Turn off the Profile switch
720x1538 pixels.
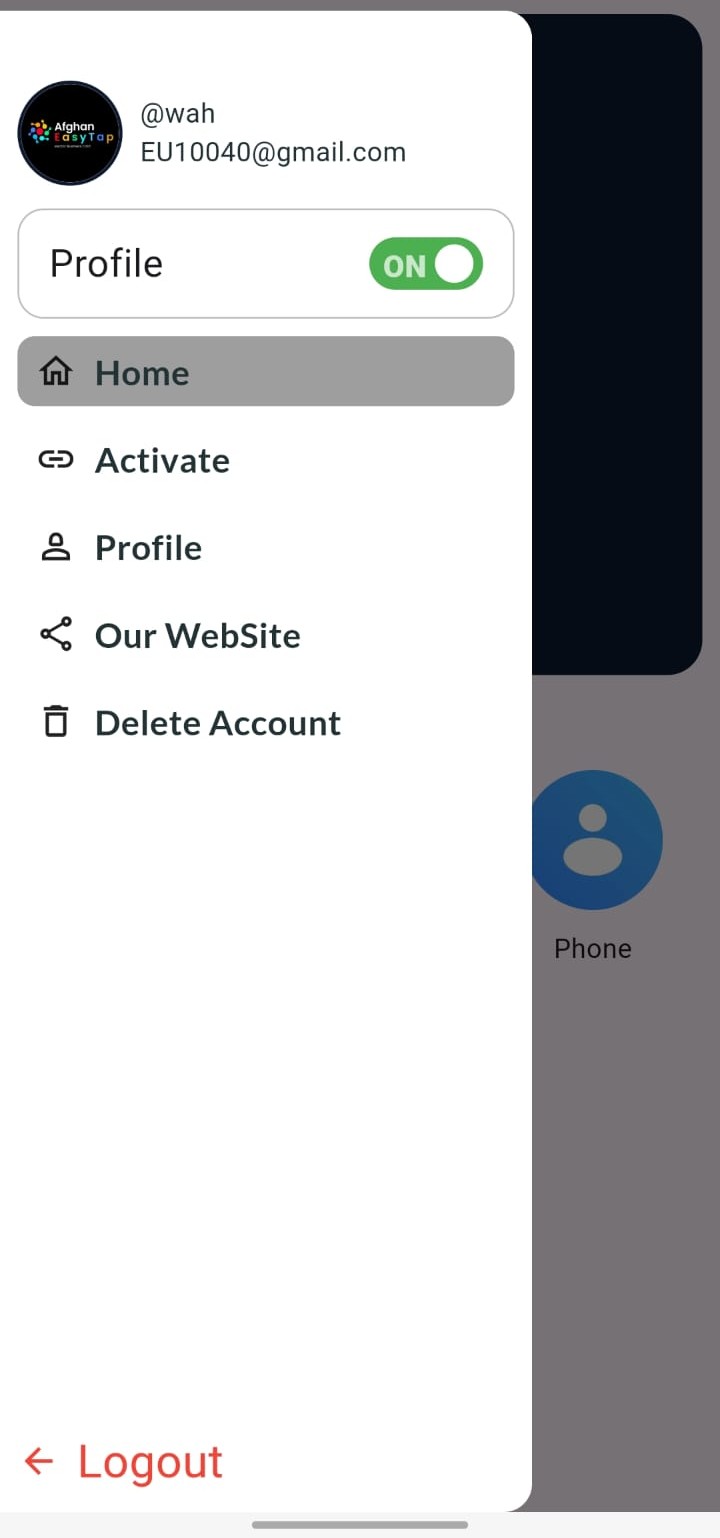[425, 265]
